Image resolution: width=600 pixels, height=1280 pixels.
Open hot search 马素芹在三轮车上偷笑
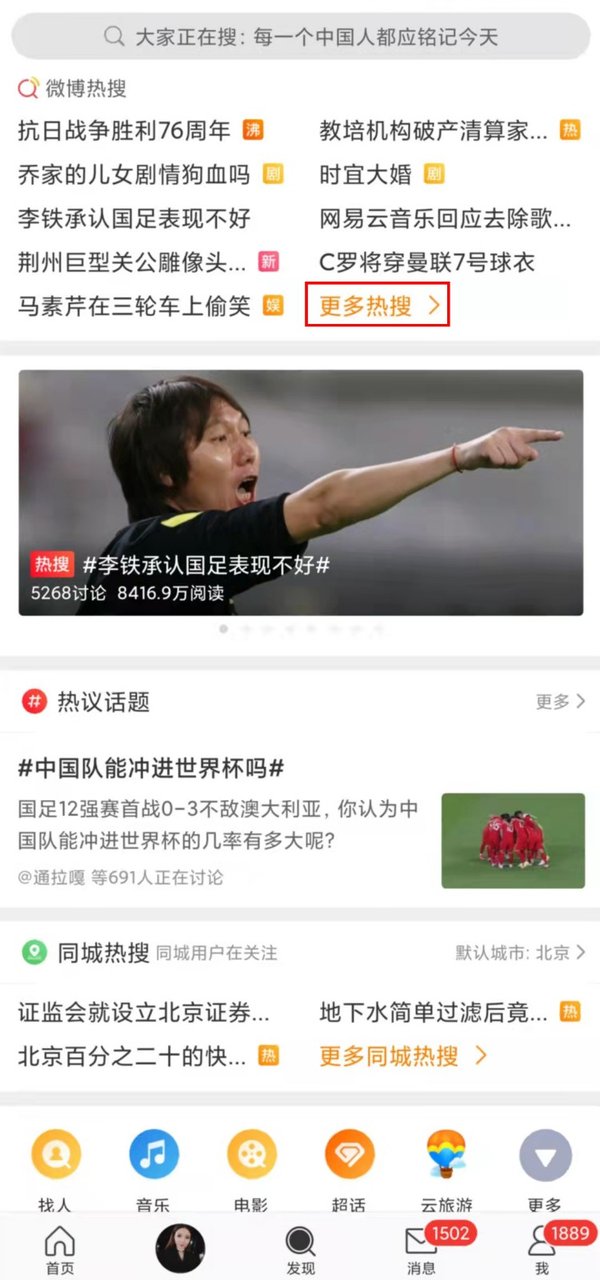click(x=134, y=306)
